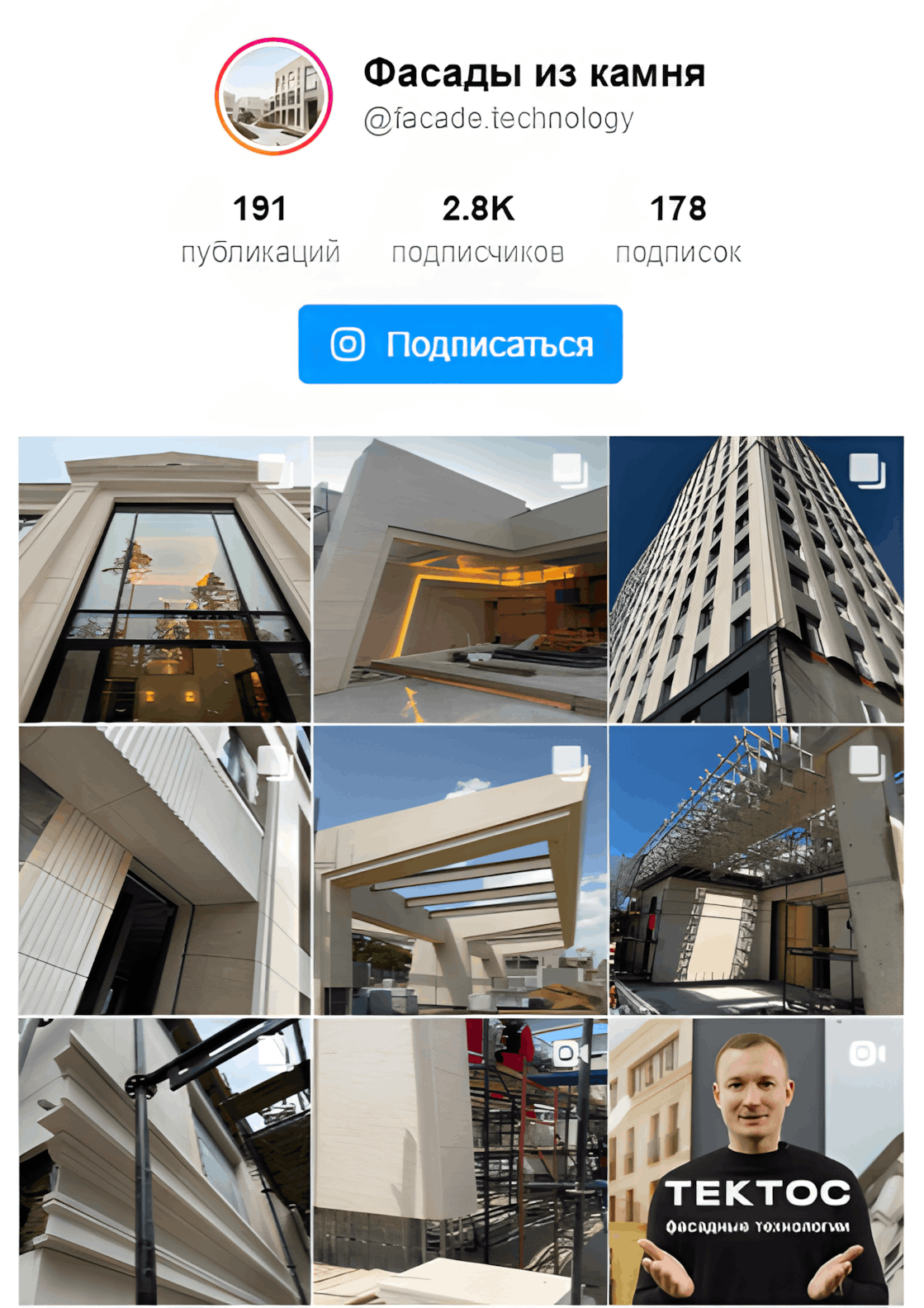Open post with steel truss roof construction

pyautogui.click(x=756, y=870)
